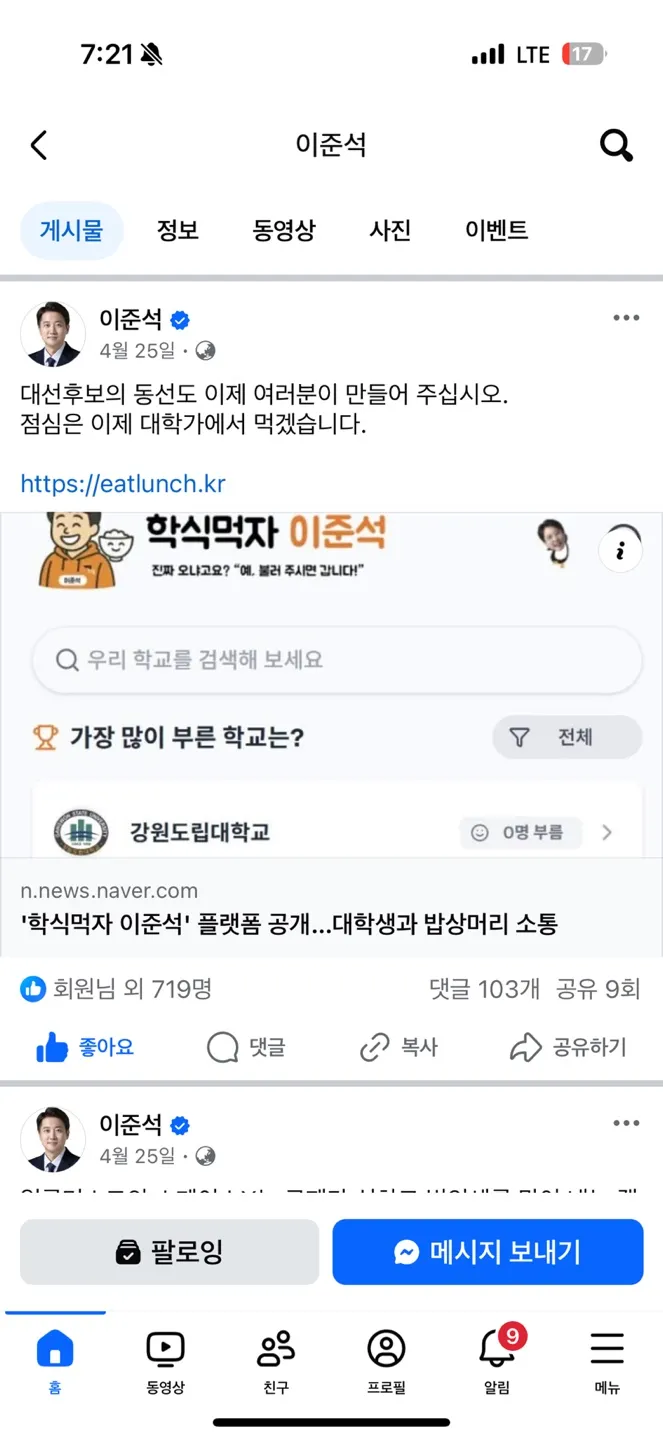The height and width of the screenshot is (1440, 663).
Task: Send a message with 메시지 보내기
Action: [488, 1251]
